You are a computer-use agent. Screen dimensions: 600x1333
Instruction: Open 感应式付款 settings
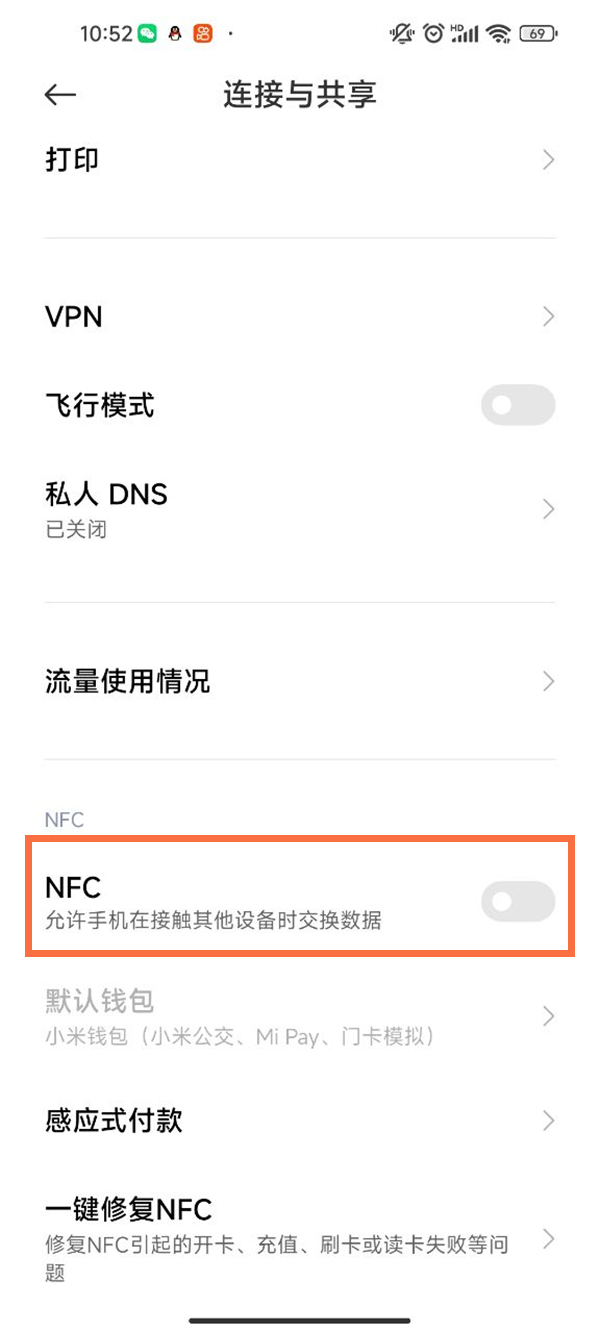click(x=300, y=1120)
